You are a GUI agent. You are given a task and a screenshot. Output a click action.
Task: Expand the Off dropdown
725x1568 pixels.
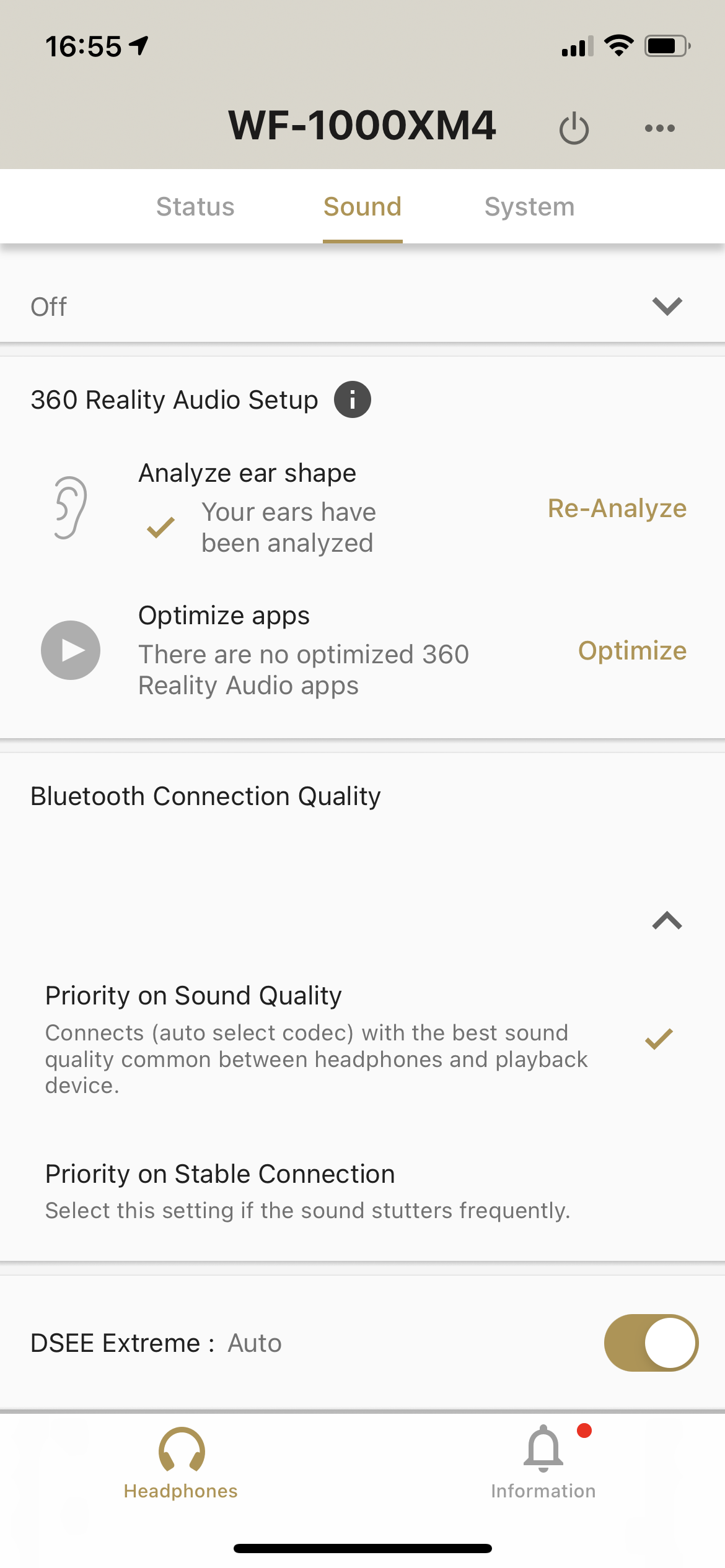[x=667, y=306]
